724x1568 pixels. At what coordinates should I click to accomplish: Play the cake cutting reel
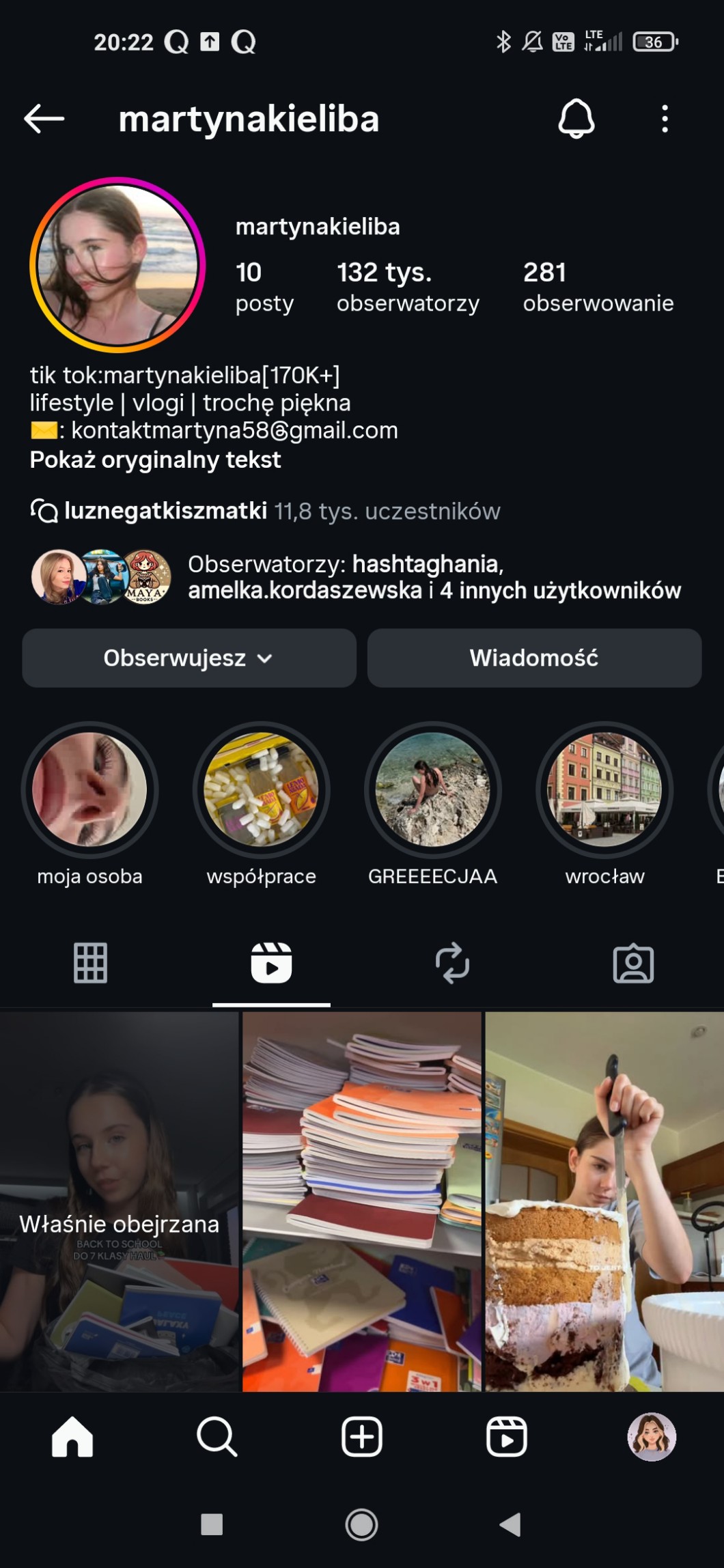[x=604, y=1202]
